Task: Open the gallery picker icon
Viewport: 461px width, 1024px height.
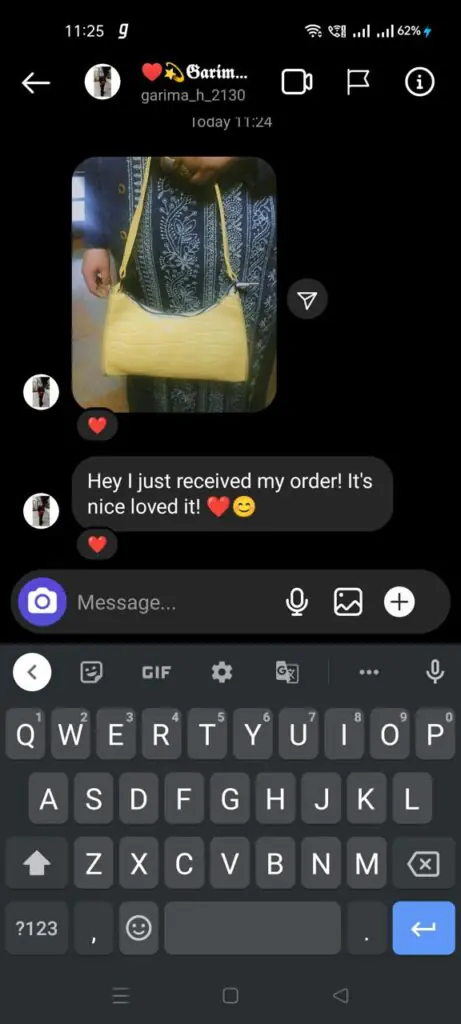Action: (348, 602)
